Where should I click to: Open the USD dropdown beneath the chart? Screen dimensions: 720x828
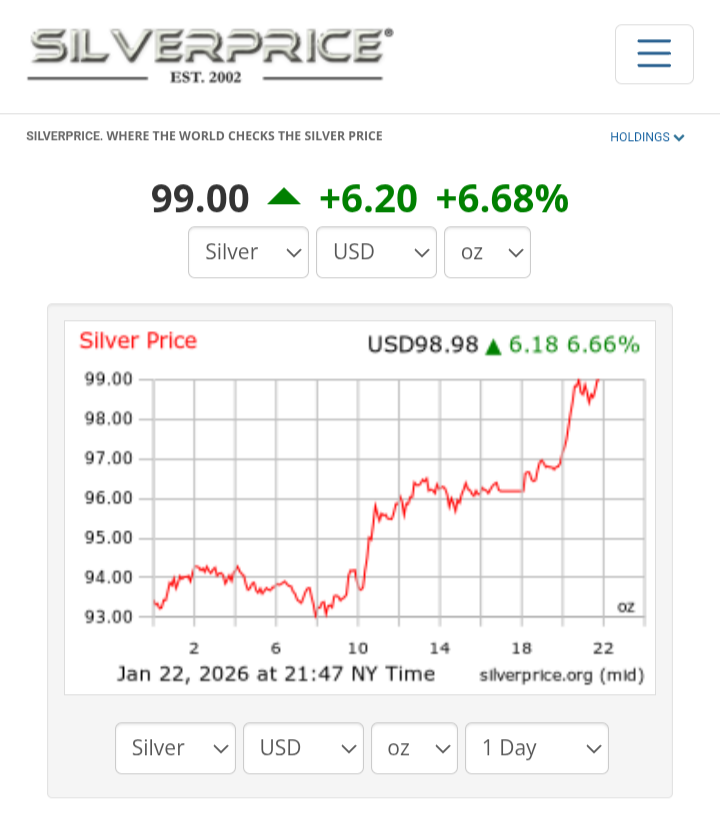pos(303,748)
